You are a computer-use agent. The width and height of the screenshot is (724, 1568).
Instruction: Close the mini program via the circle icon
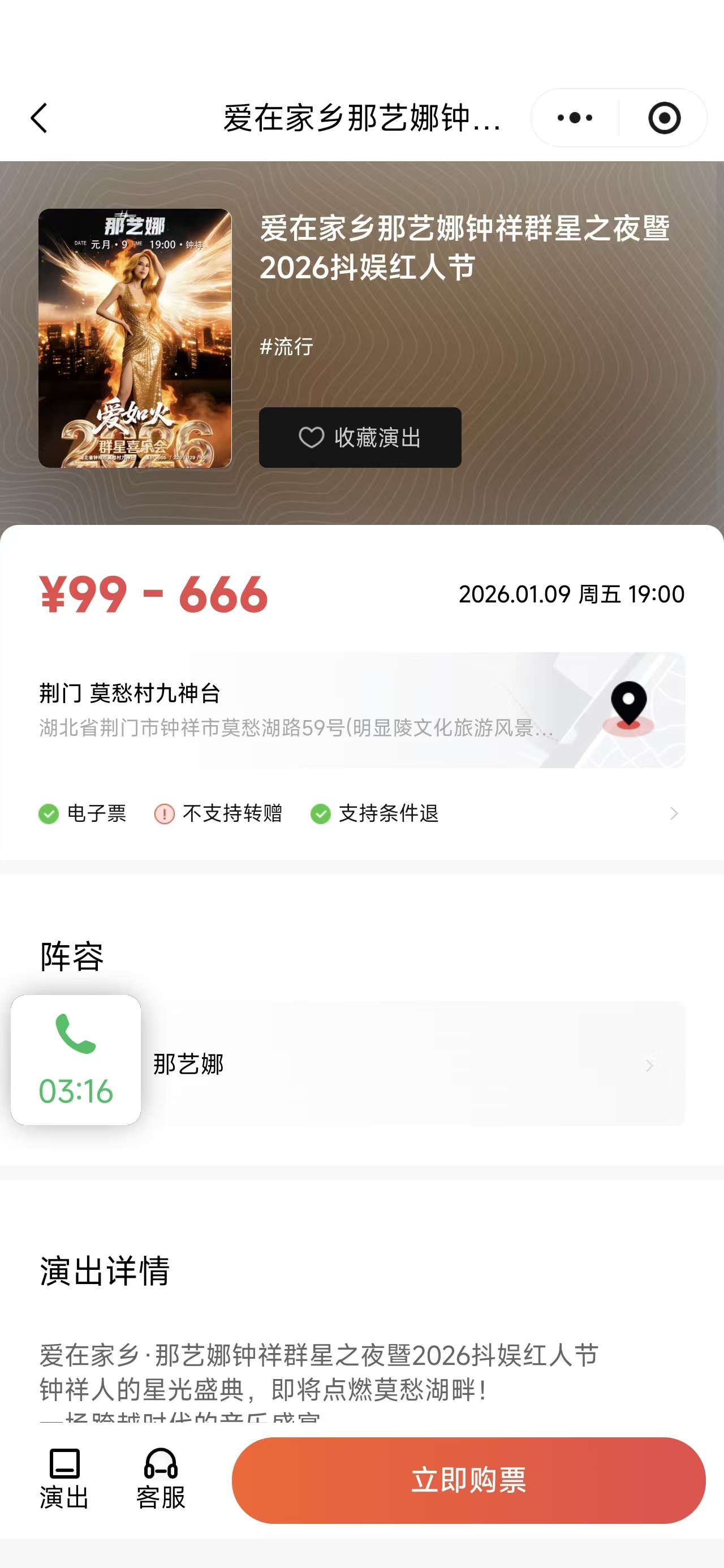tap(663, 118)
